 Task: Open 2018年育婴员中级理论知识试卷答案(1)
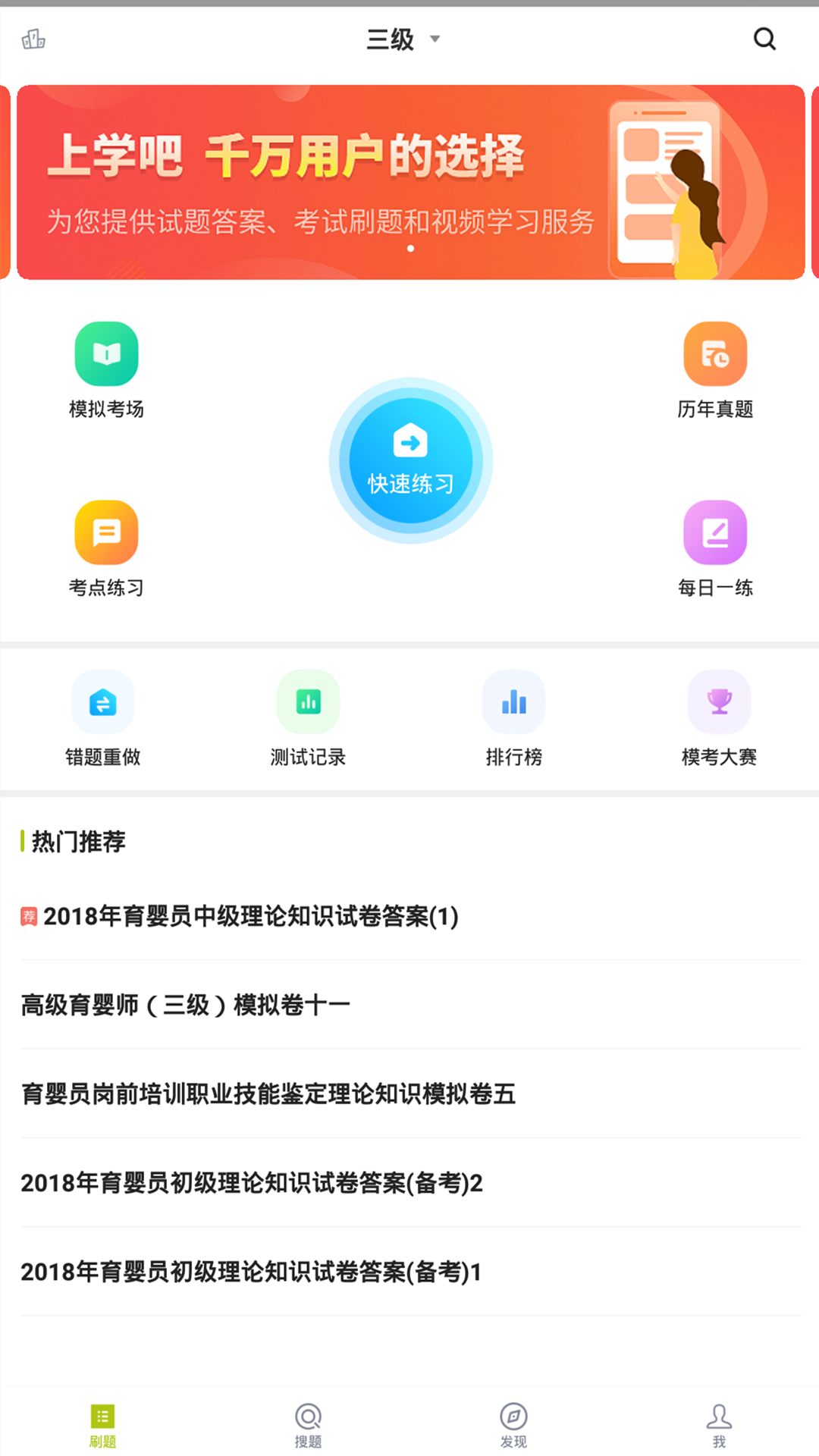(x=250, y=915)
